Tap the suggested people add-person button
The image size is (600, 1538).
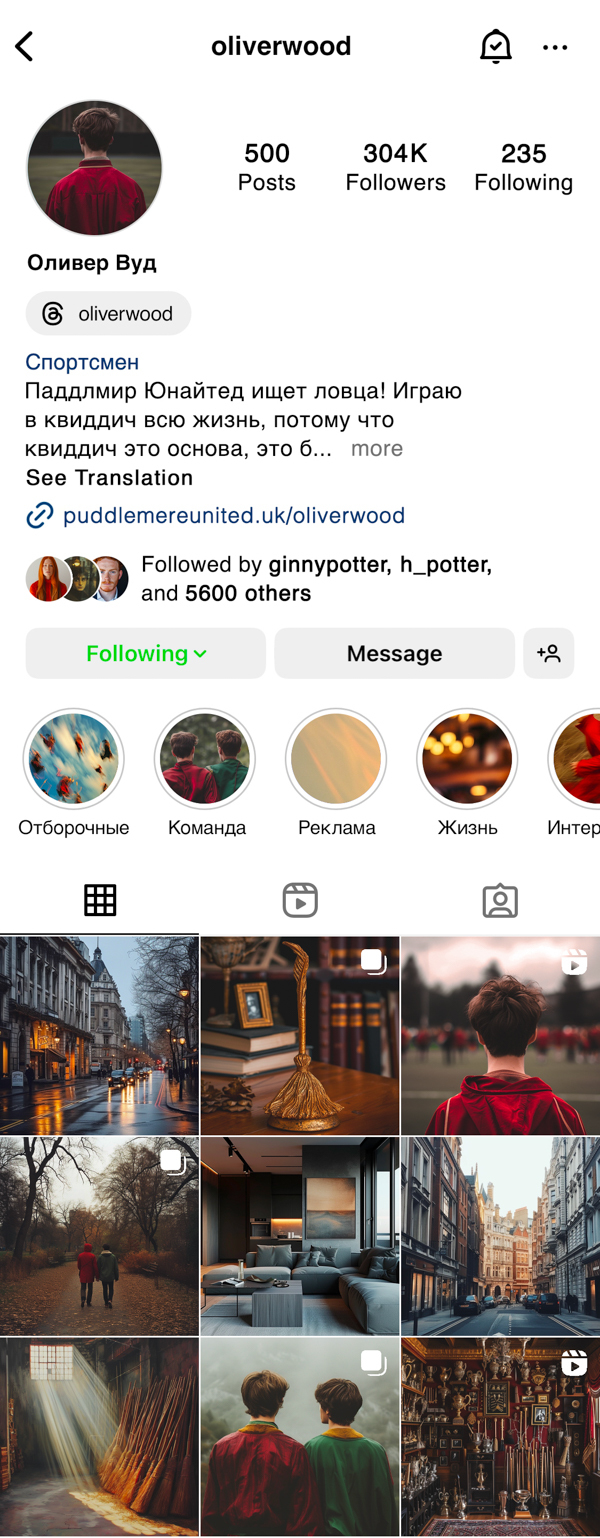pos(548,654)
